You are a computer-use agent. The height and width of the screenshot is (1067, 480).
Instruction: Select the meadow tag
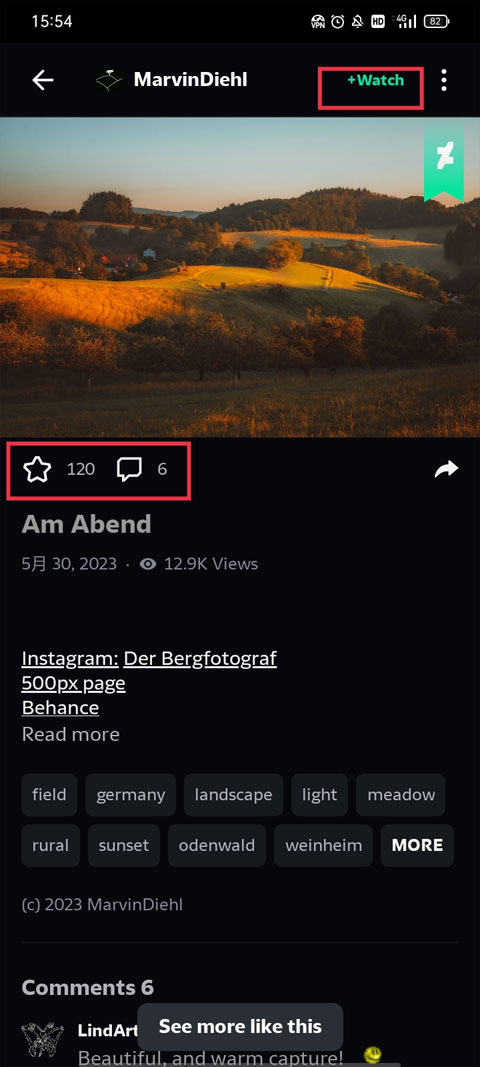click(x=401, y=795)
